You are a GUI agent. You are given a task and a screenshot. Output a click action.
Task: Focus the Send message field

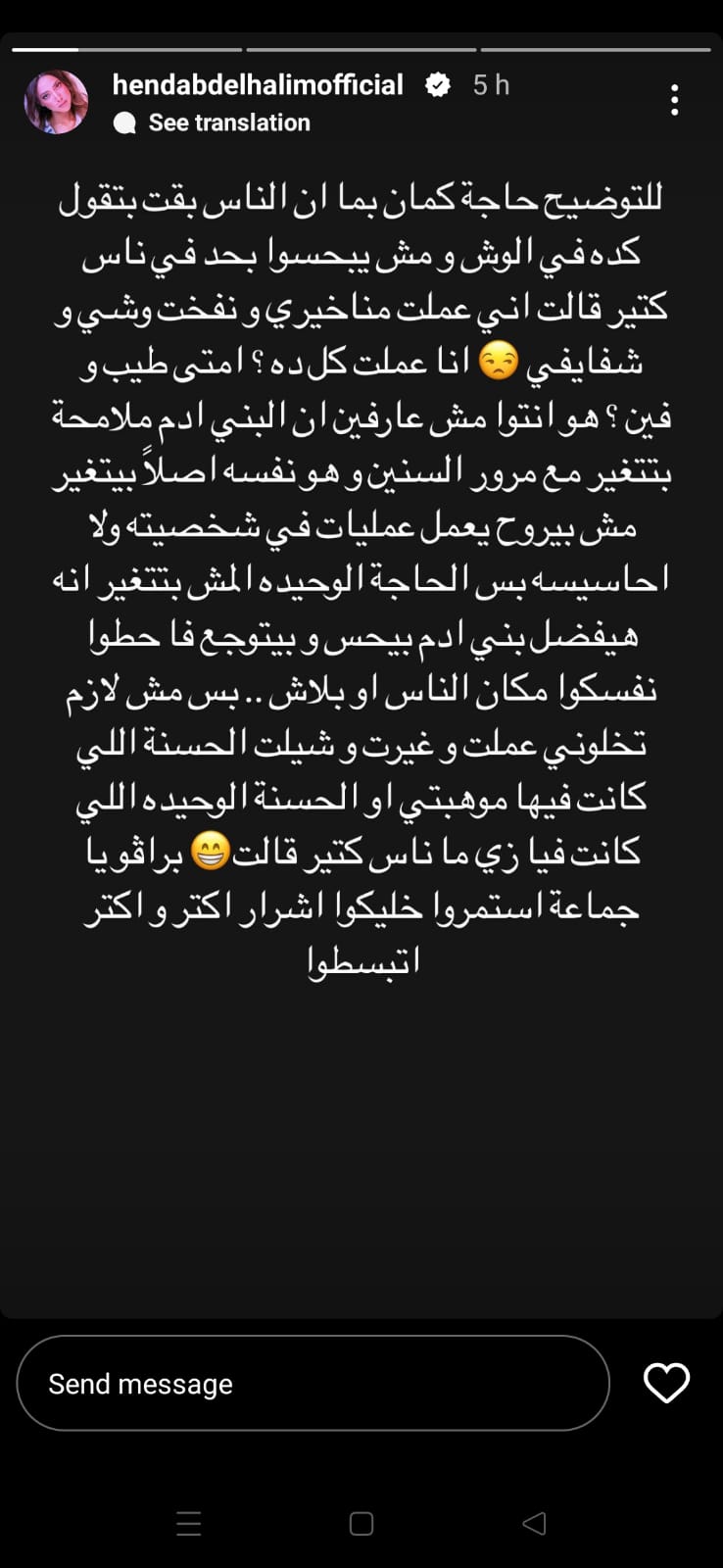pos(313,1383)
